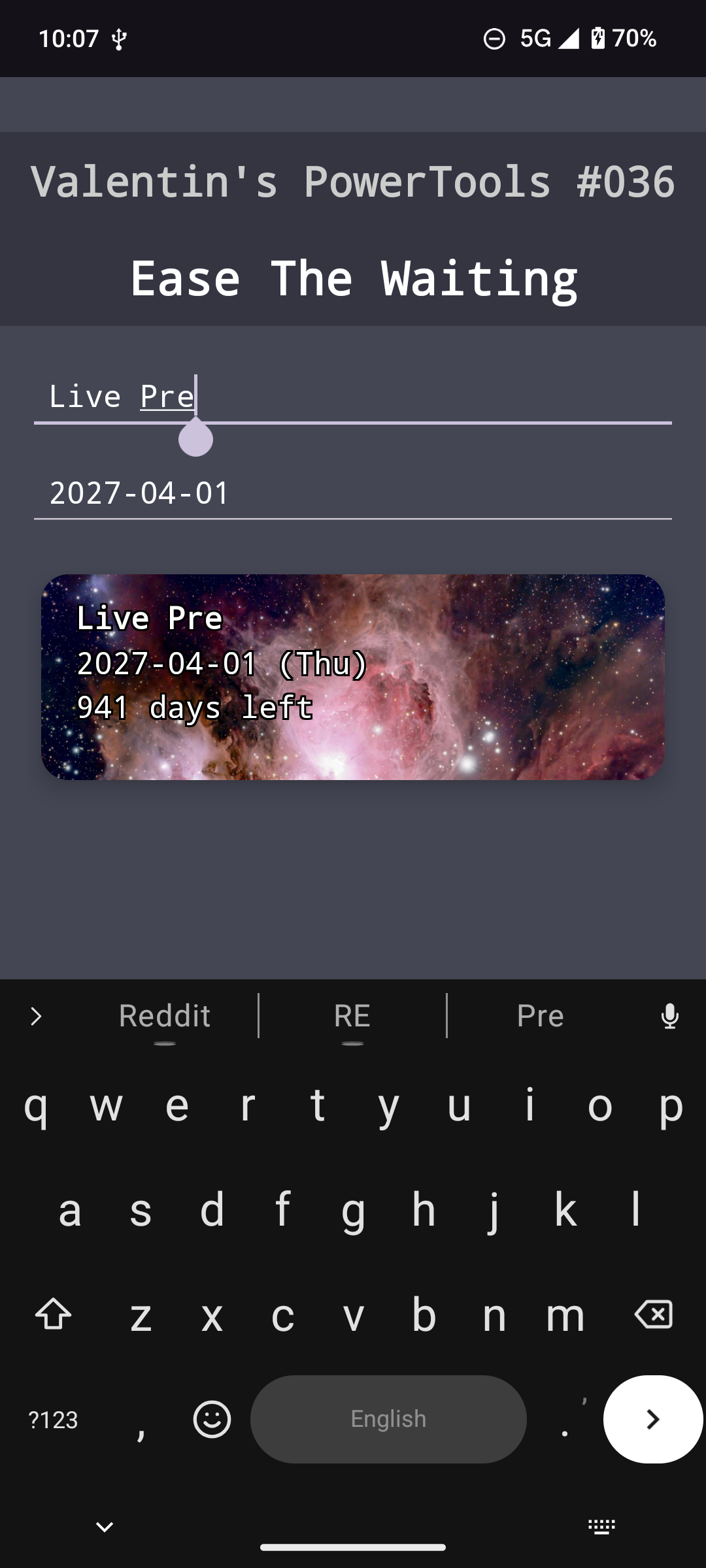Delete a character with backspace
The image size is (706, 1568).
coord(653,1314)
